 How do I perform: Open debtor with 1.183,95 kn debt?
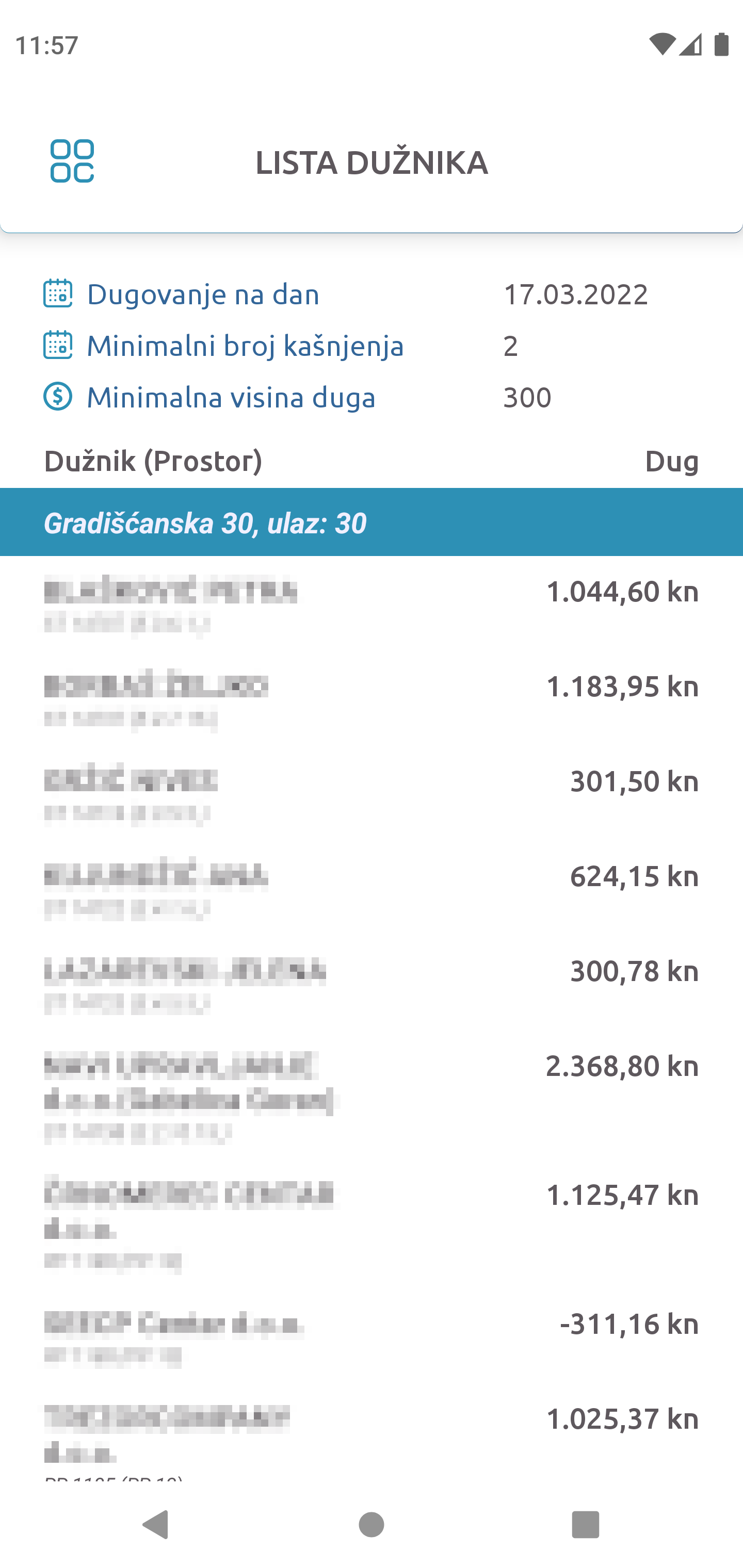coord(372,699)
